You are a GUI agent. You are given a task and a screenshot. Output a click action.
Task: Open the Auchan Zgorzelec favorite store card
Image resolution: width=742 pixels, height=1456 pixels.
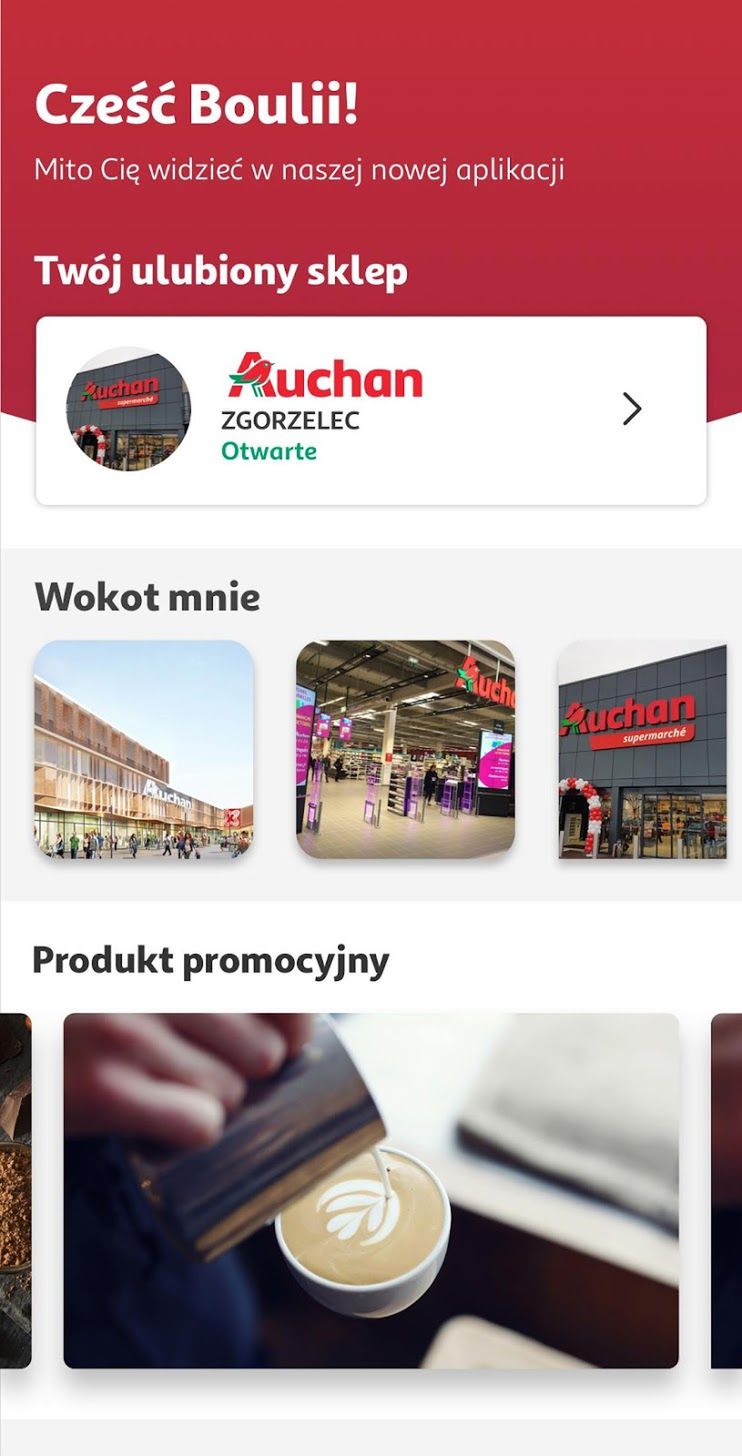pos(371,411)
